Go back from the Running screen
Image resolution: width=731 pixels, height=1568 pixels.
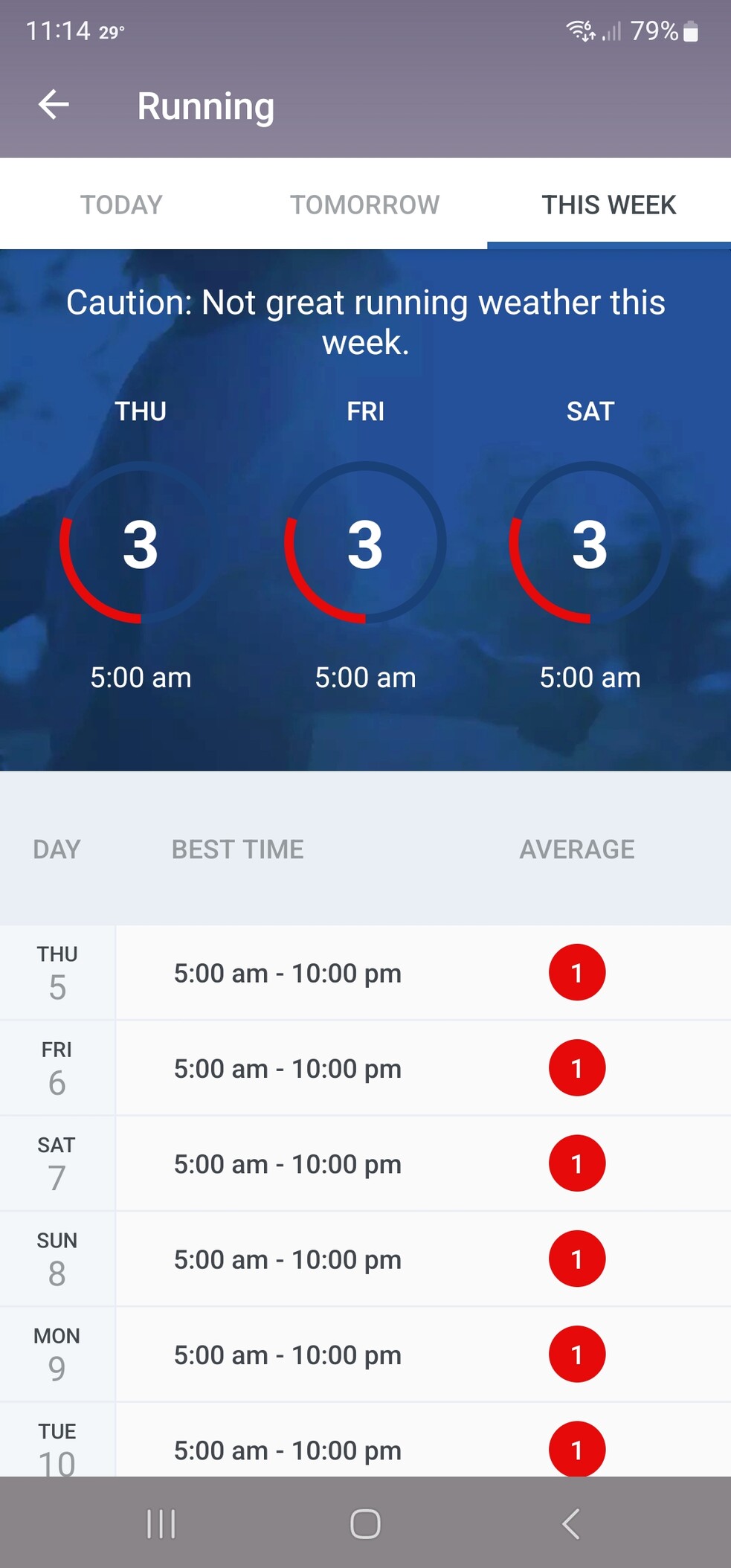[54, 105]
